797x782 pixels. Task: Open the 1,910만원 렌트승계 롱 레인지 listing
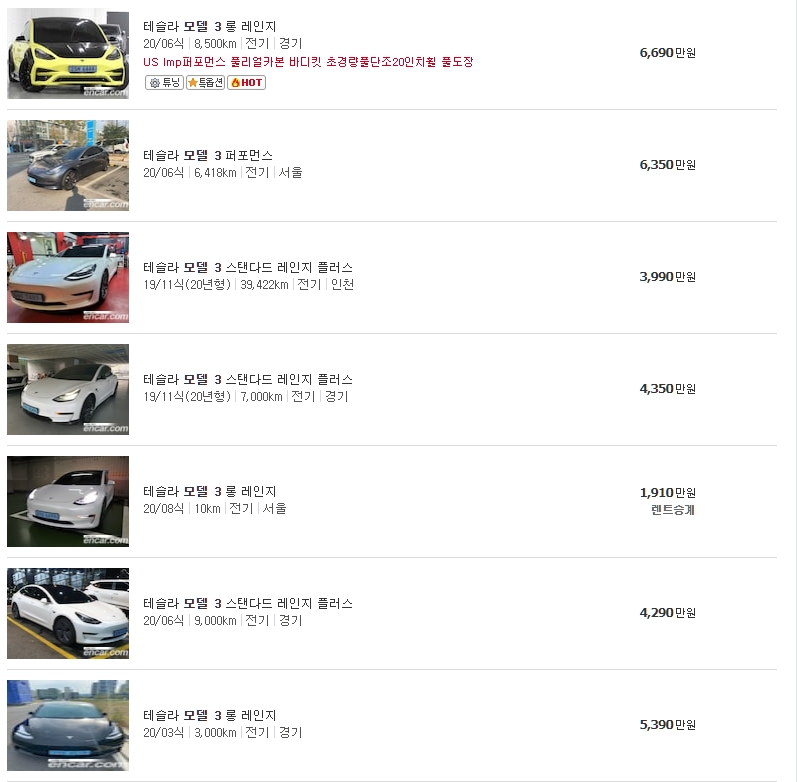coord(210,491)
